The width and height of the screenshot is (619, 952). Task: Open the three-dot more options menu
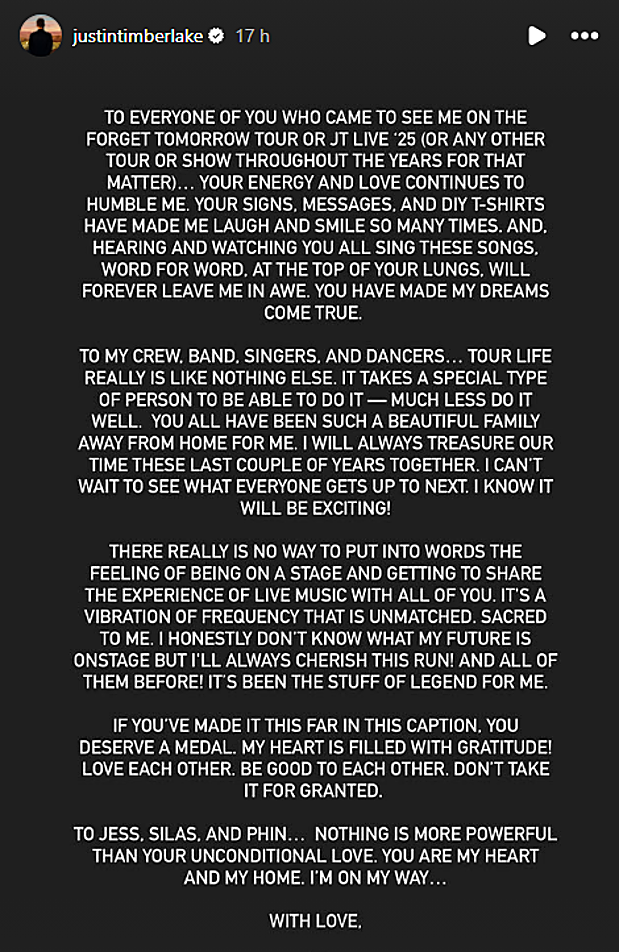(x=584, y=36)
